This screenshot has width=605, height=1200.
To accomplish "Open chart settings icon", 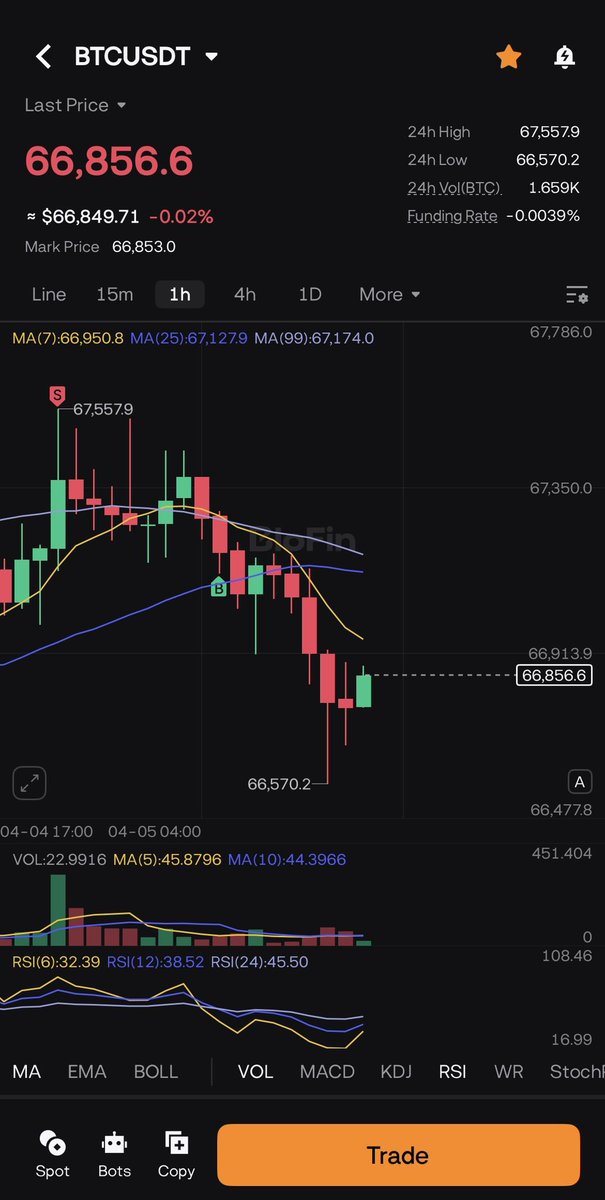I will (x=577, y=294).
